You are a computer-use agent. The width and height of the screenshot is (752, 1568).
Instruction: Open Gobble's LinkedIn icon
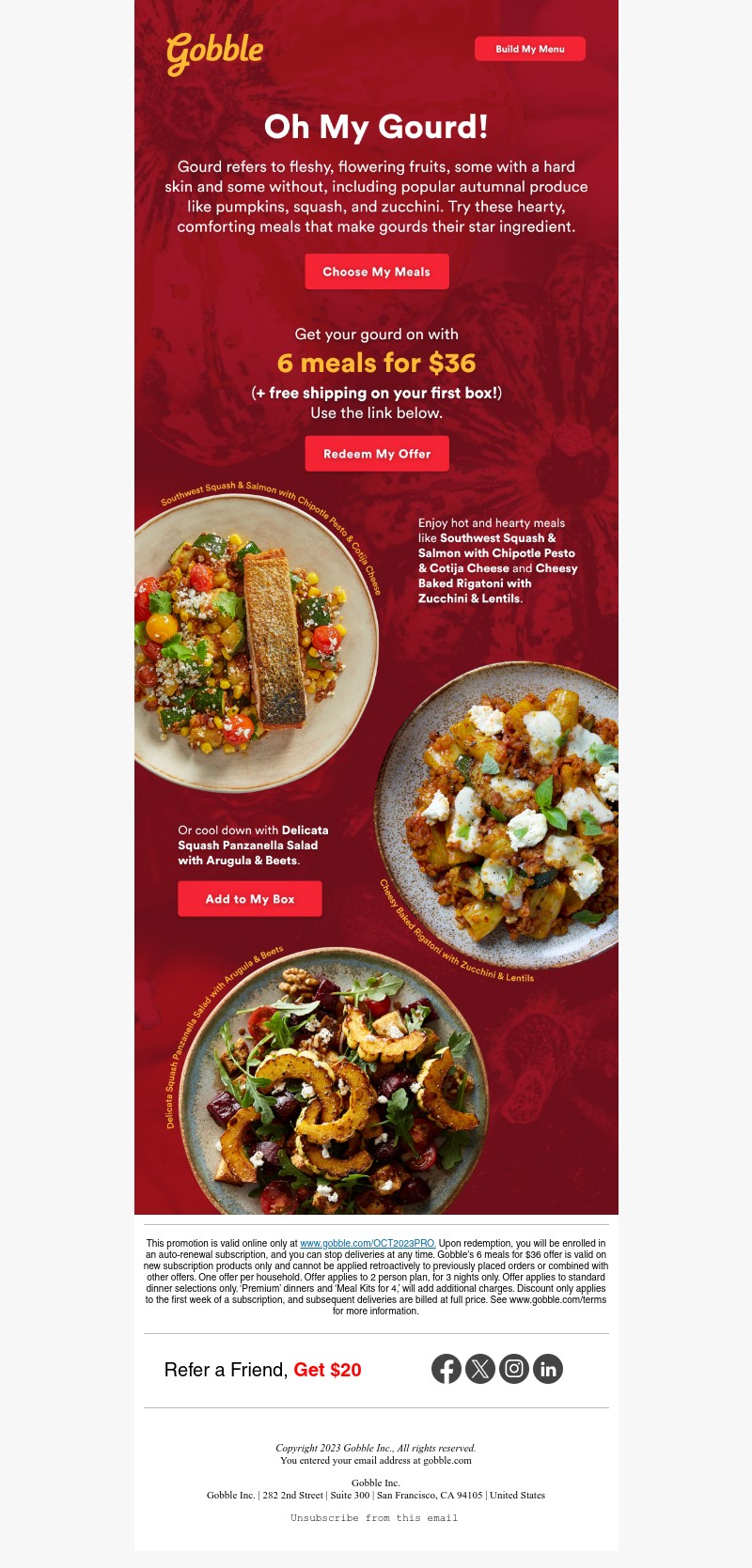click(x=548, y=1369)
